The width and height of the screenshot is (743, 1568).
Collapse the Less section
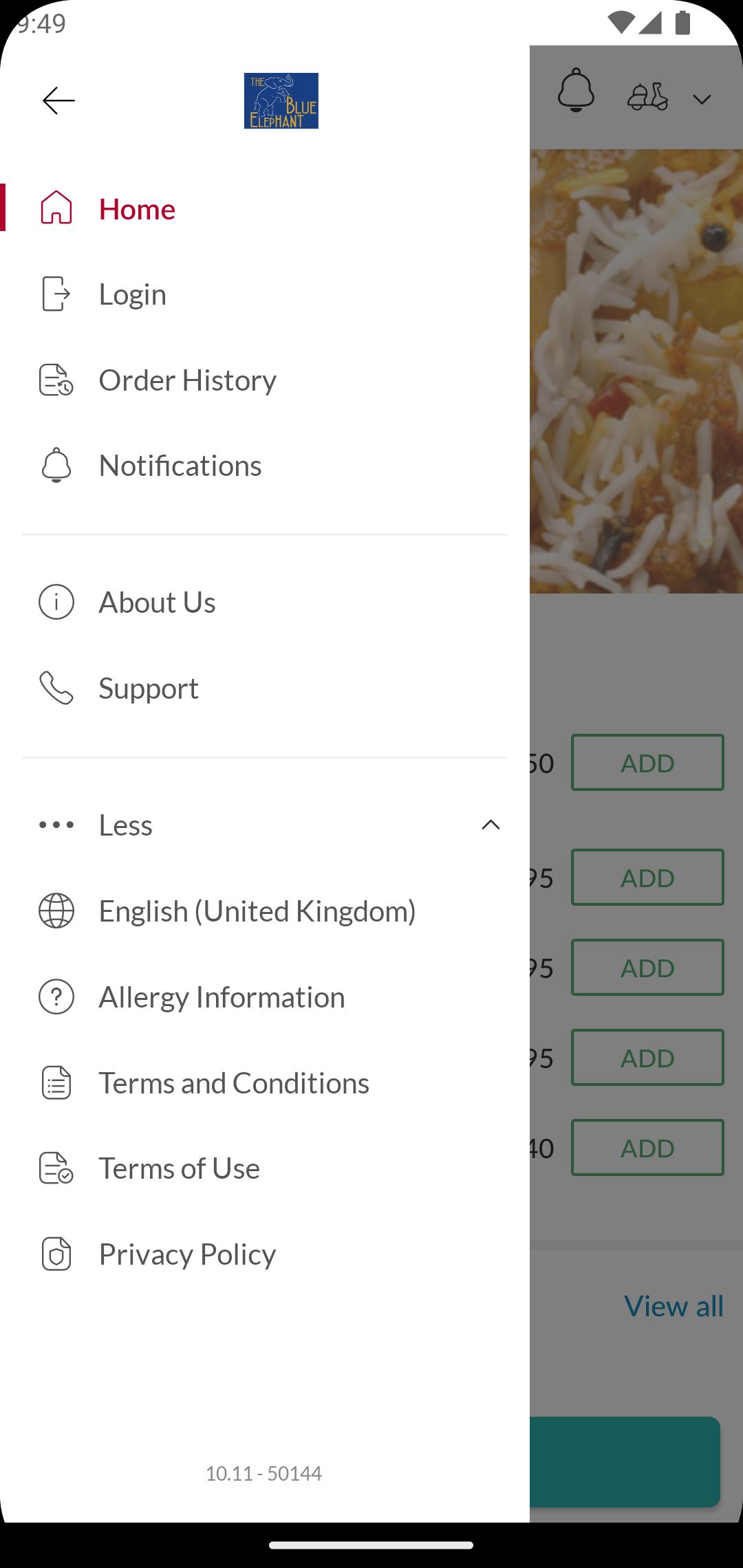(265, 825)
